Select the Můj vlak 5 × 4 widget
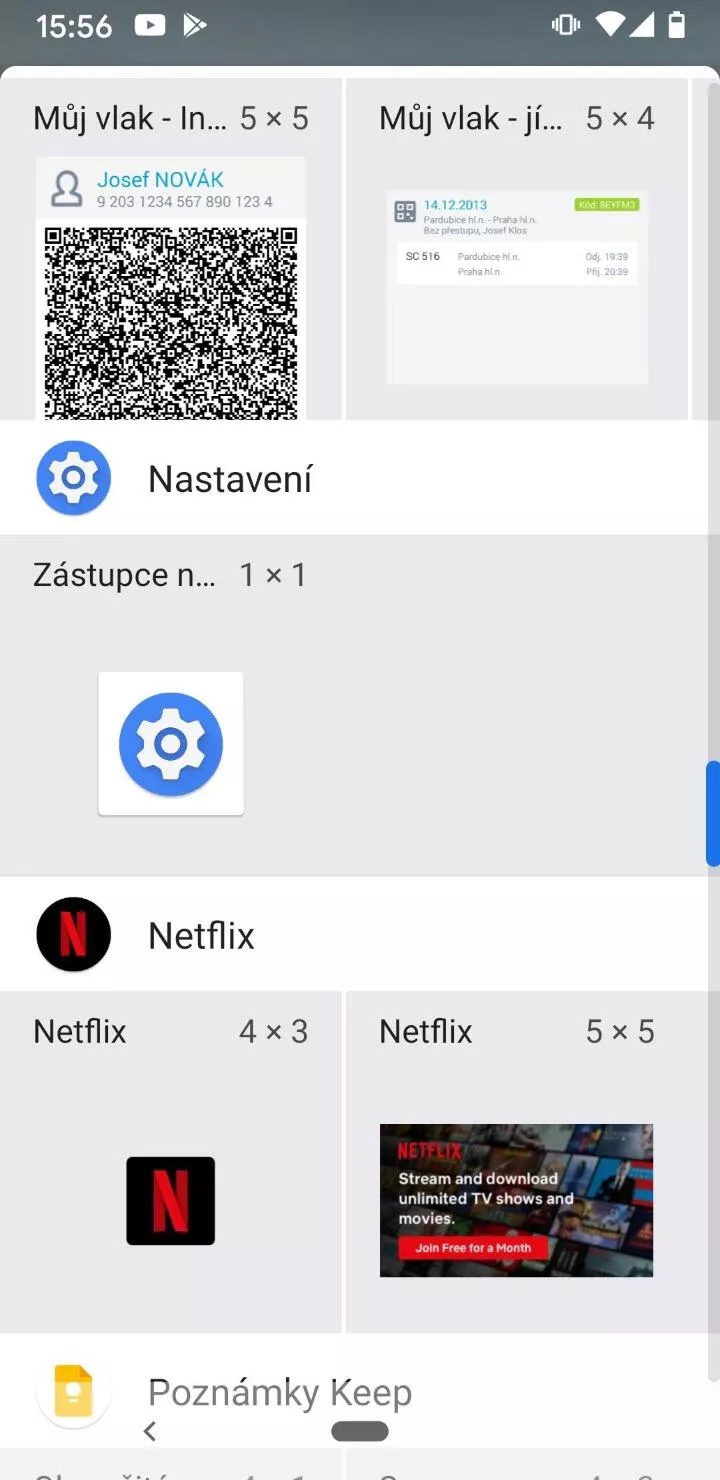 [516, 288]
